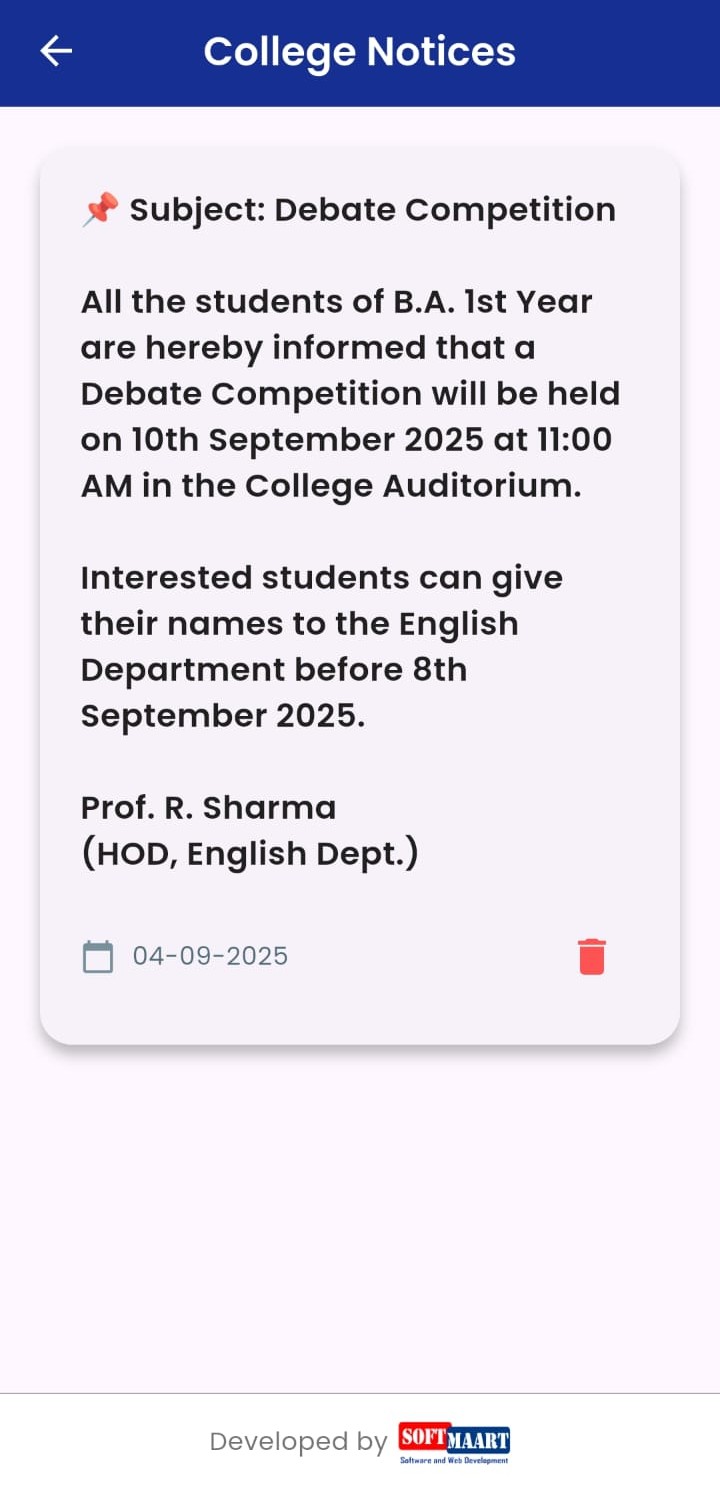Delete the Debate Competition notice
The width and height of the screenshot is (720, 1488).
tap(591, 956)
